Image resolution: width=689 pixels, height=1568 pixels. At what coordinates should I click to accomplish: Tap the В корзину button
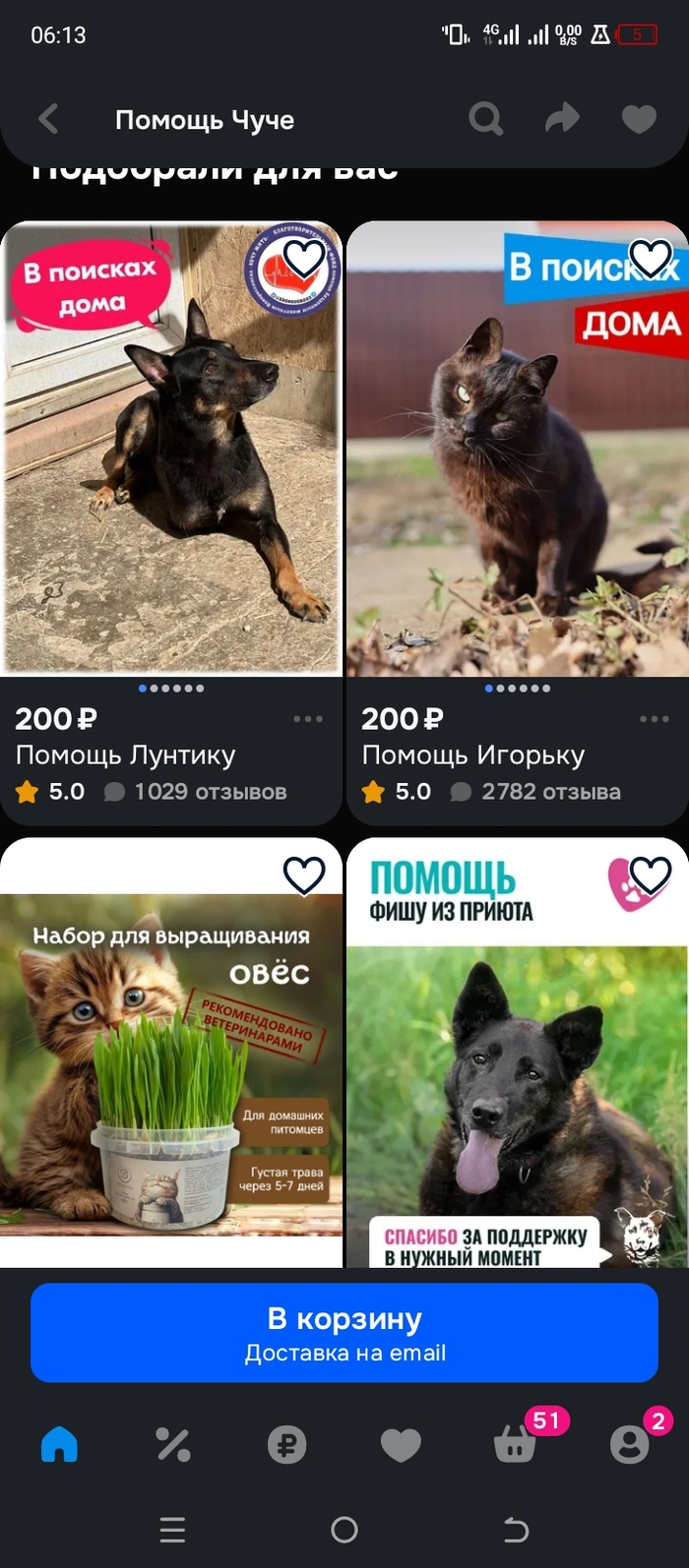coord(344,1333)
